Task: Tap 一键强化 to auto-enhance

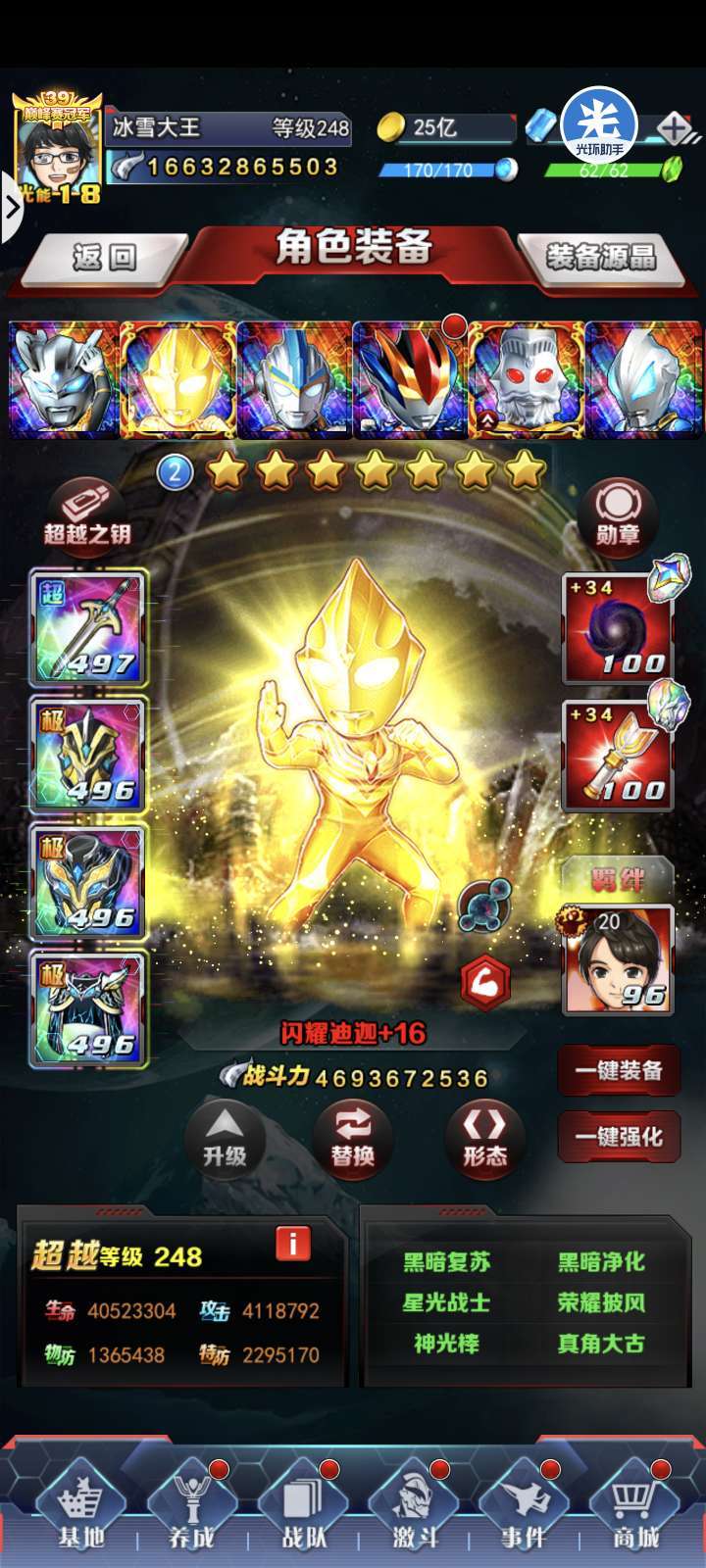Action: 619,1137
